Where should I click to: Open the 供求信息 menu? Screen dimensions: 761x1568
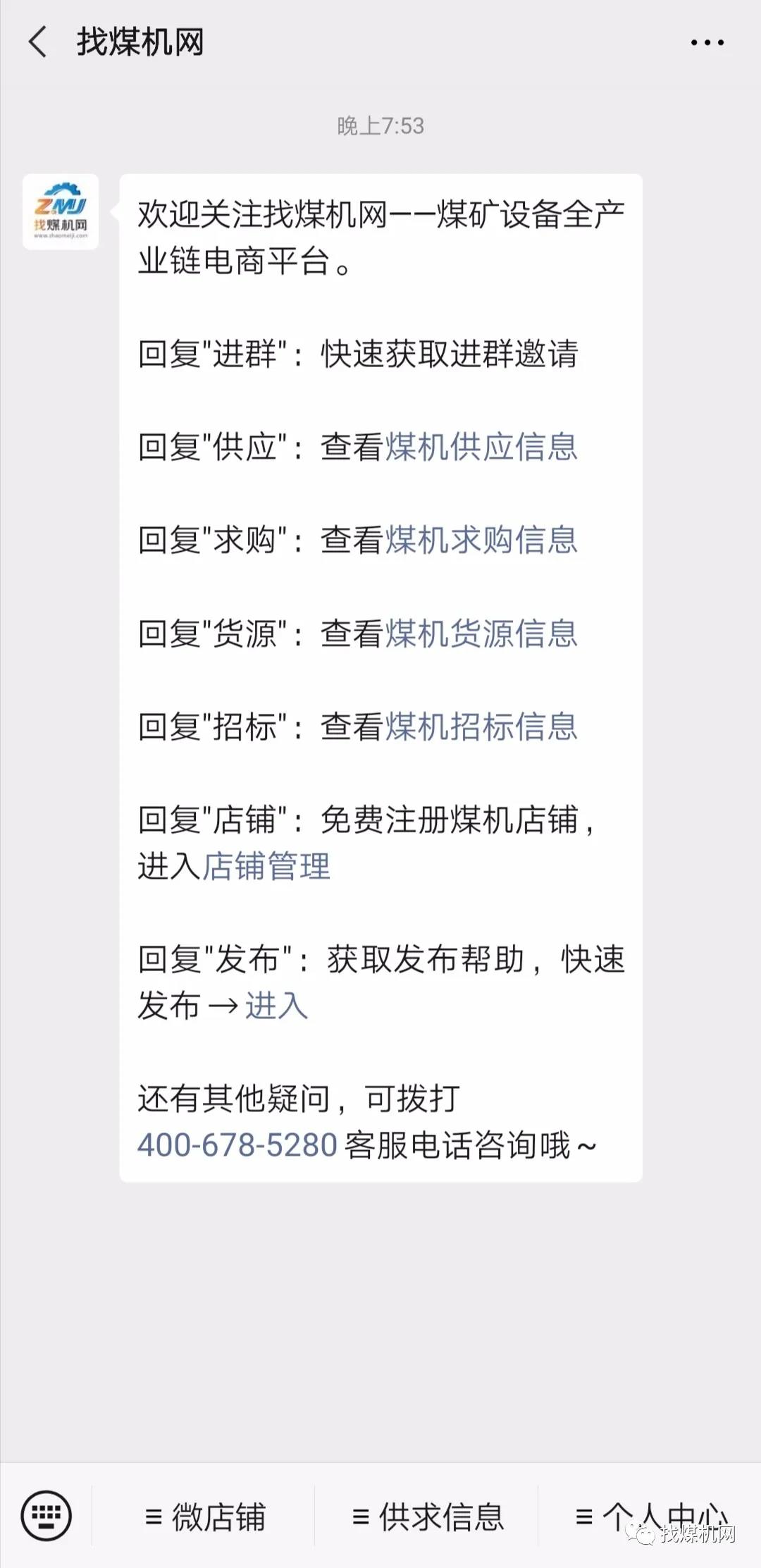tap(428, 1517)
